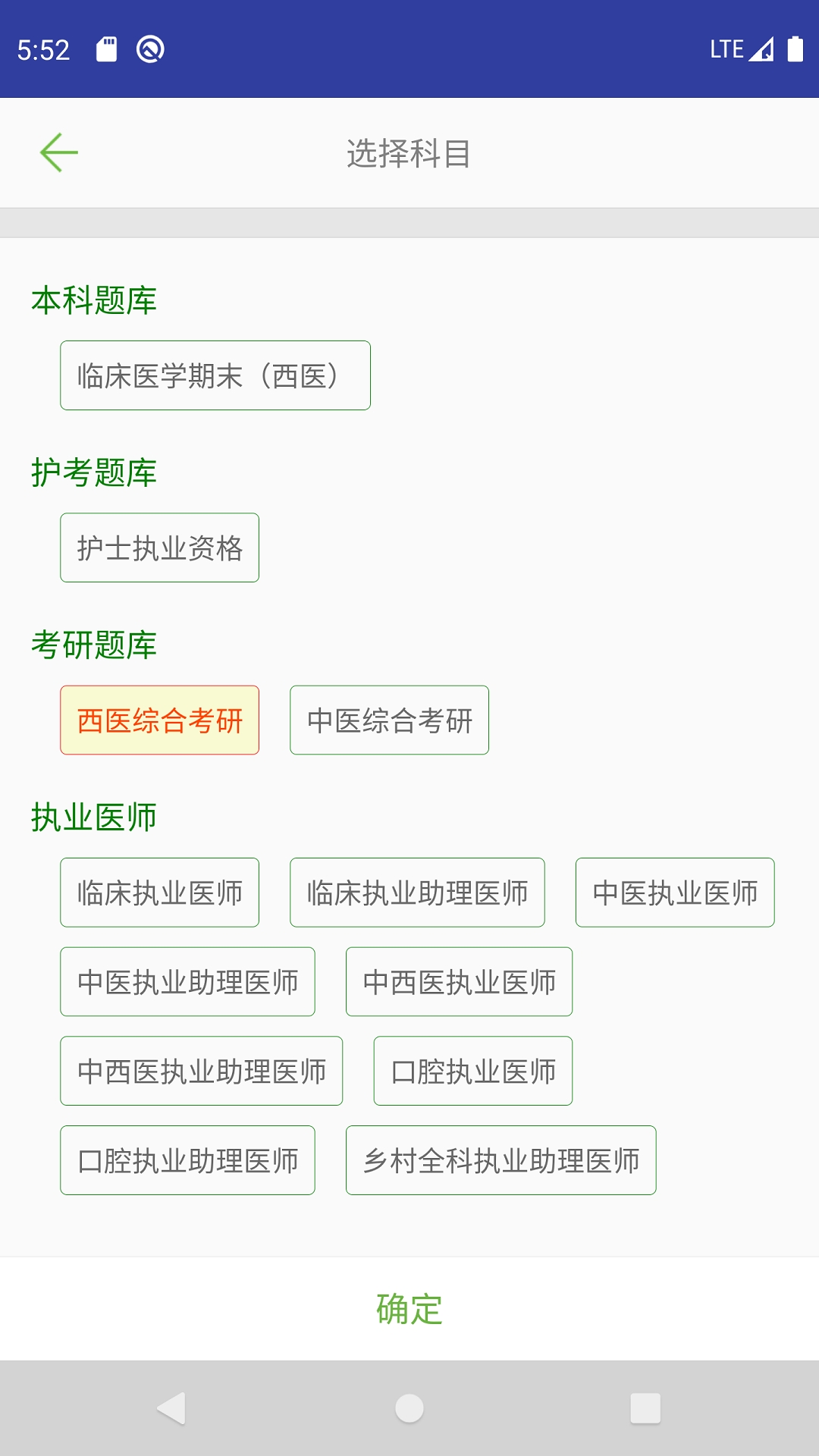Screen dimensions: 819x1456
Task: Select 中医综合考研 subject
Action: [x=389, y=720]
